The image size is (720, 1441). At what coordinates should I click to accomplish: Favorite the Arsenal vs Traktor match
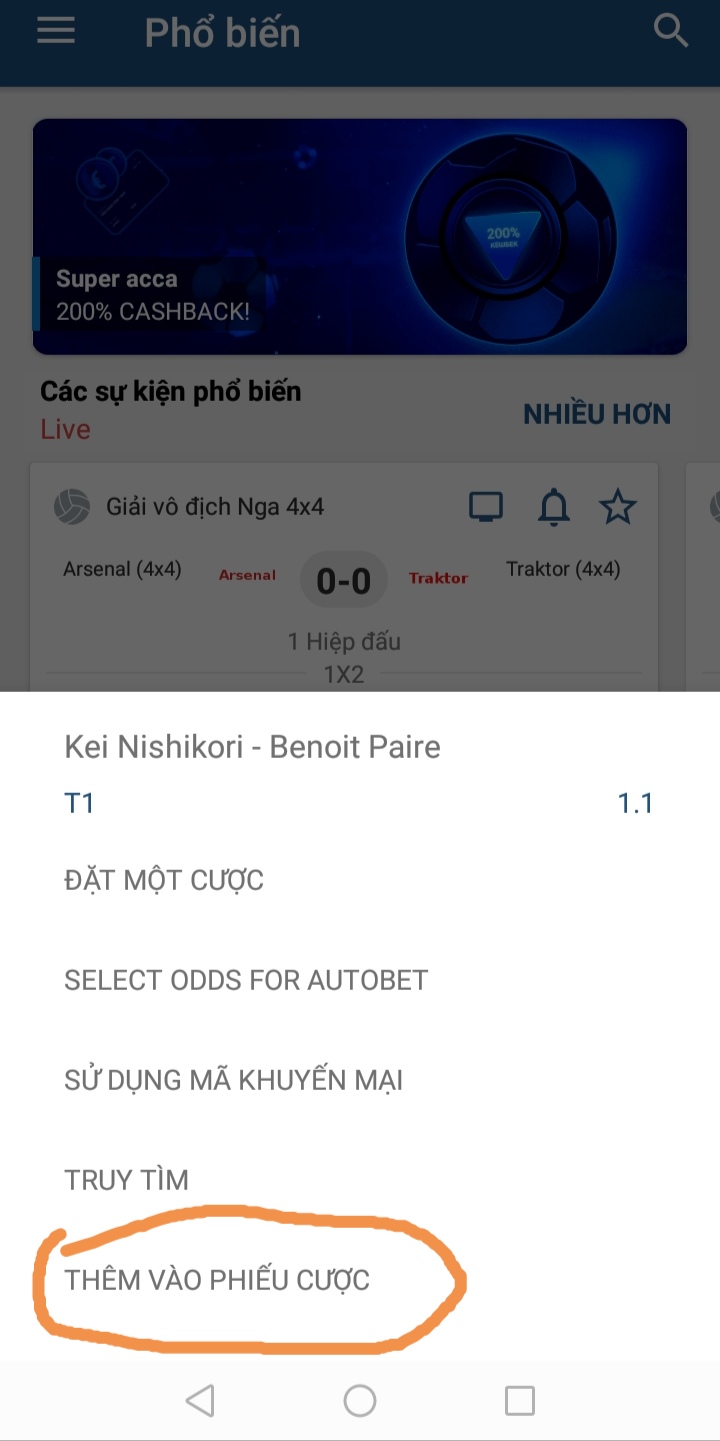tap(617, 508)
